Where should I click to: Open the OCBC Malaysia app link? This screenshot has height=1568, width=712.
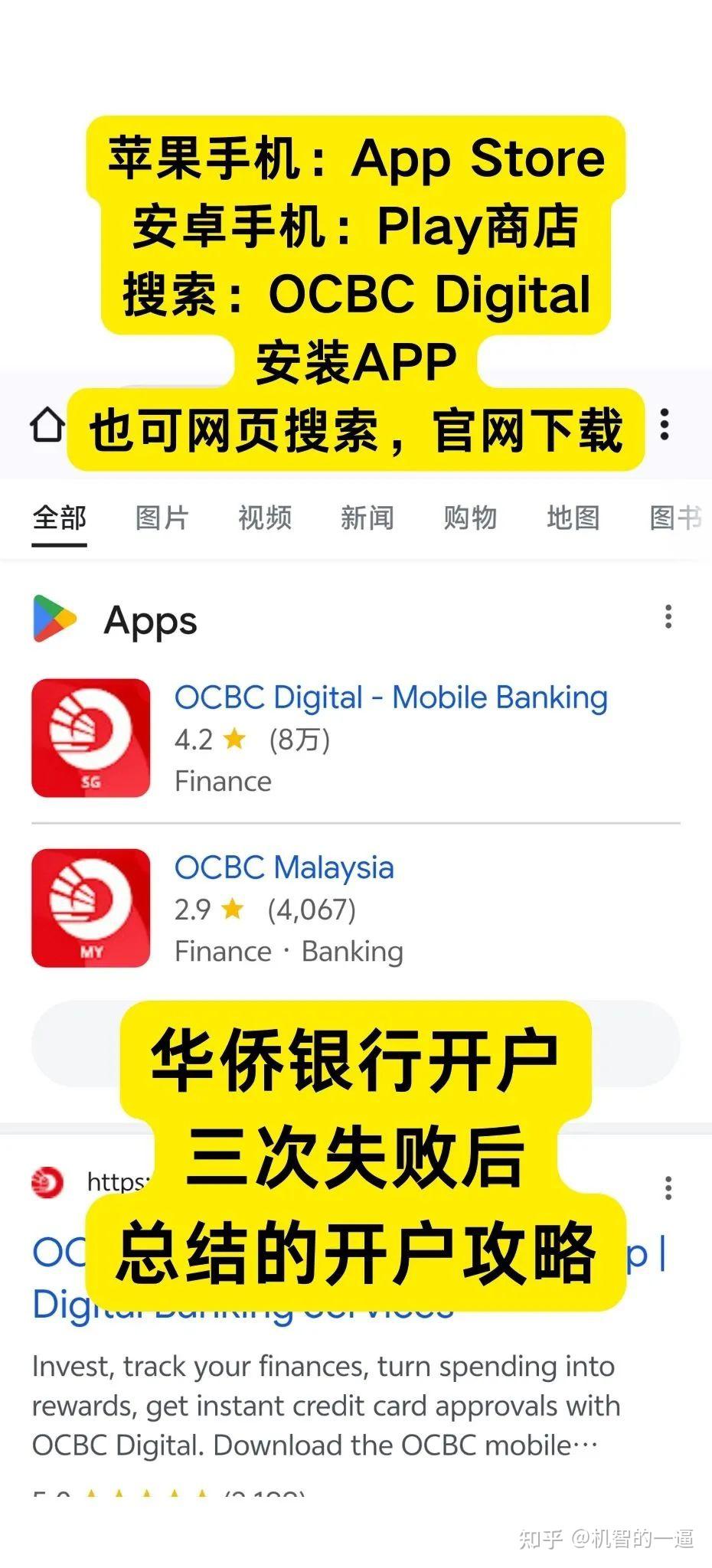point(283,867)
